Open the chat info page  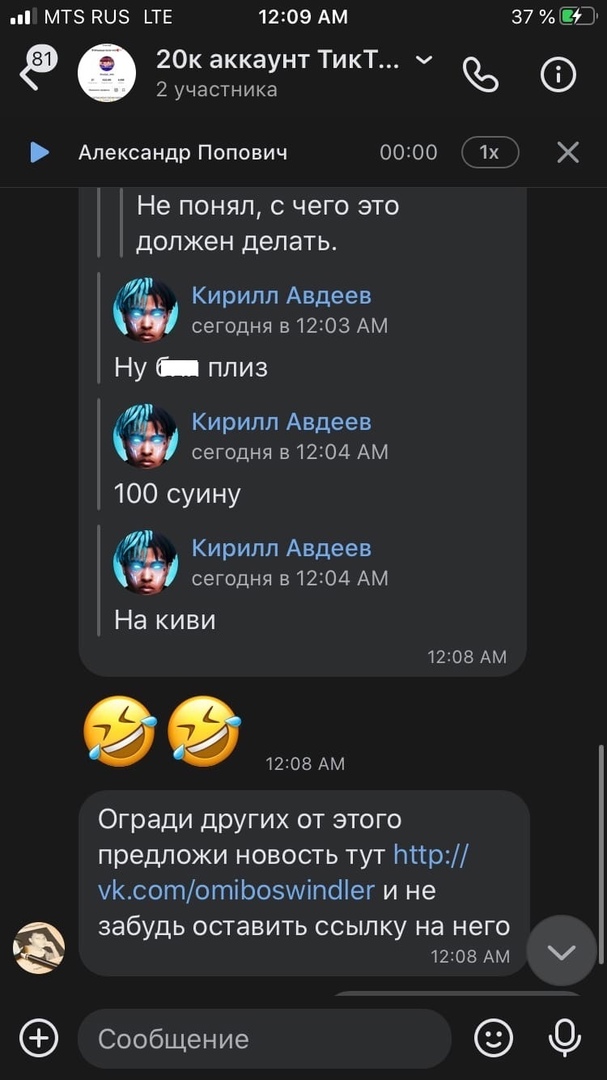(x=558, y=74)
